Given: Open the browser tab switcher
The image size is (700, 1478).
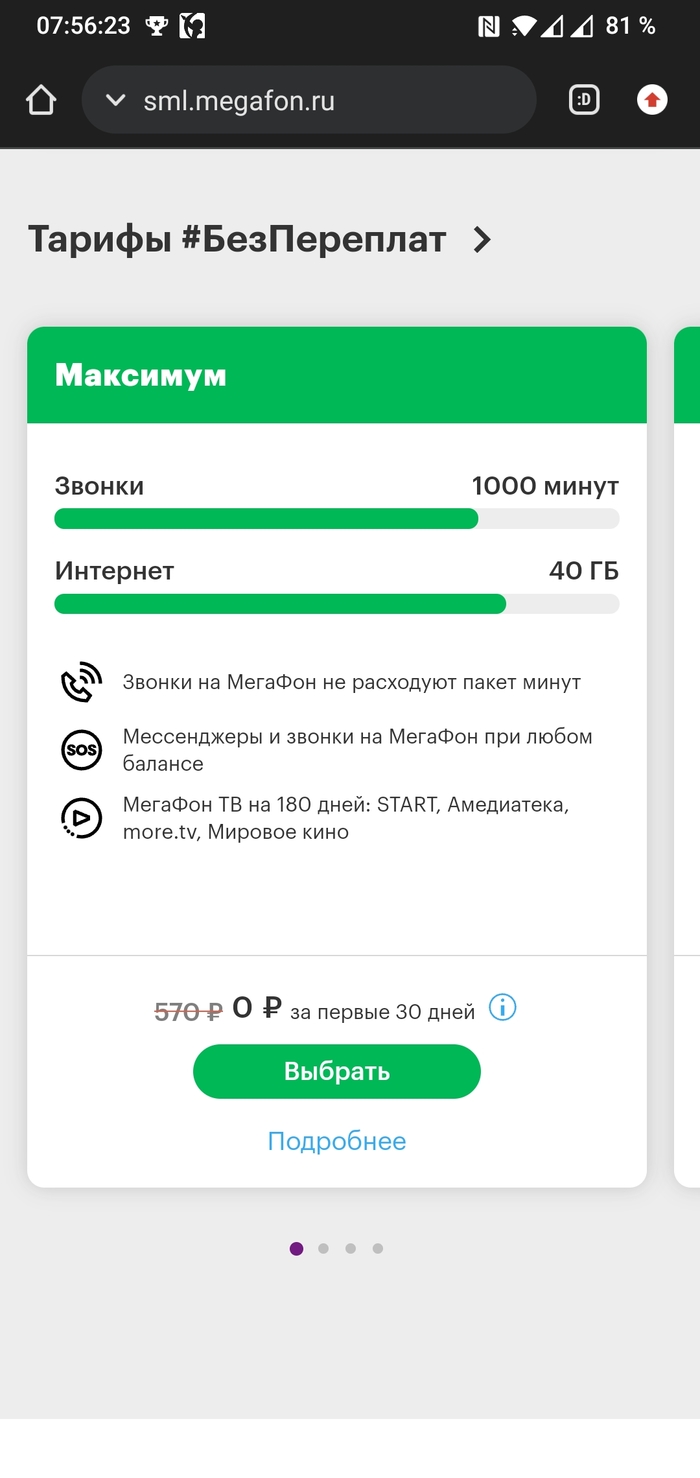Looking at the screenshot, I should (x=584, y=100).
